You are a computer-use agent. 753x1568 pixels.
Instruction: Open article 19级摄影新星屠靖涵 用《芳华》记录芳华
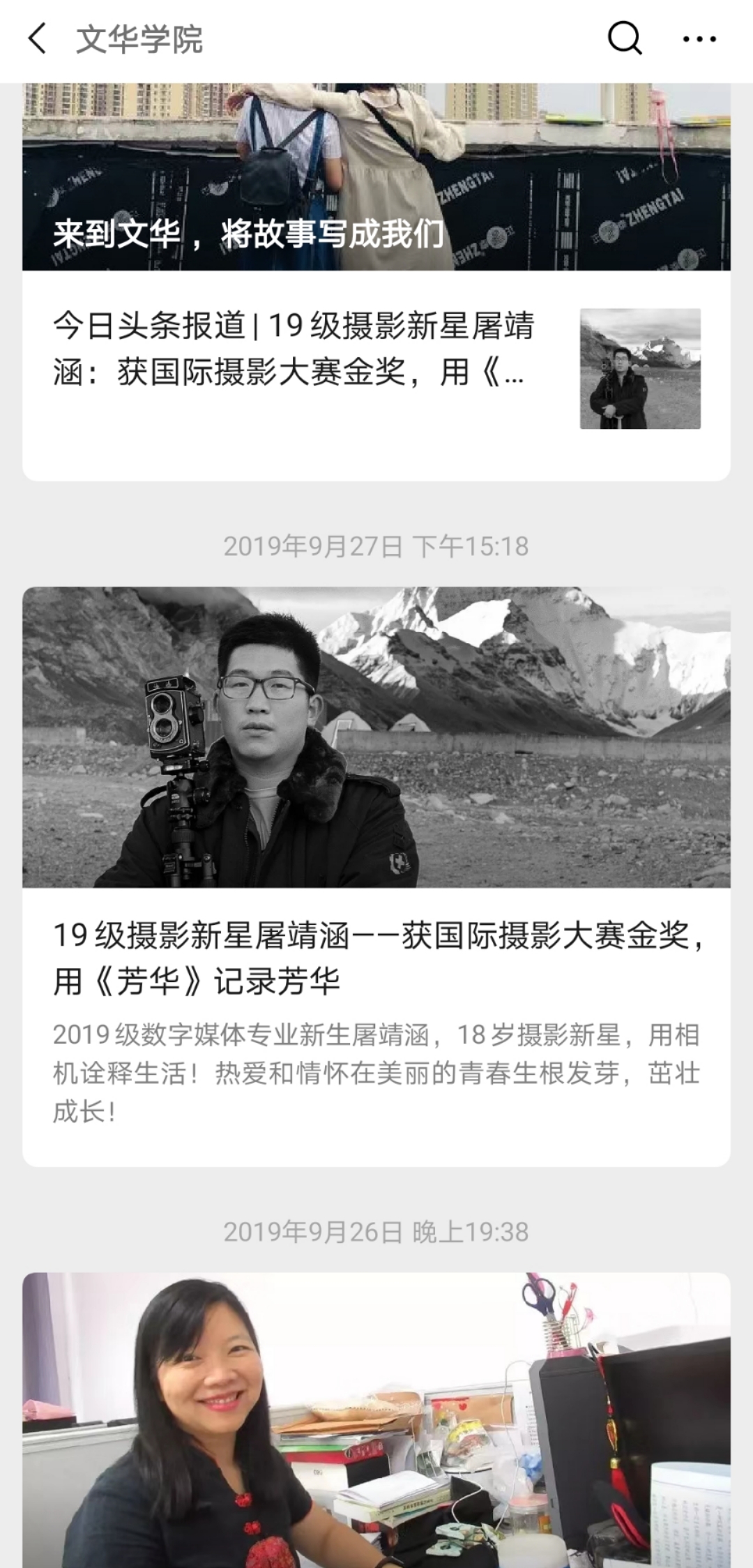click(376, 876)
